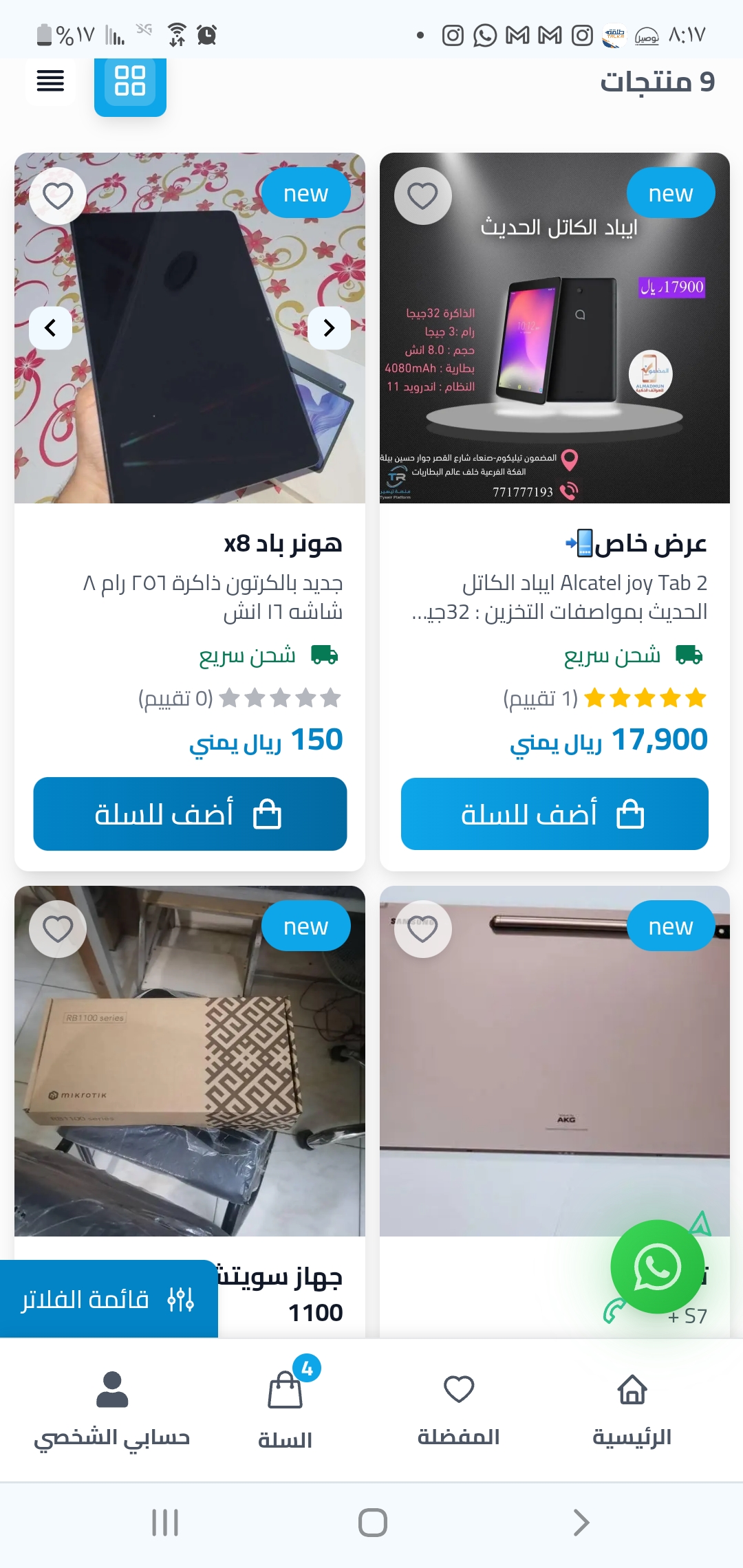
Task: Open قائمة الفلاتر filter list
Action: (x=109, y=1299)
